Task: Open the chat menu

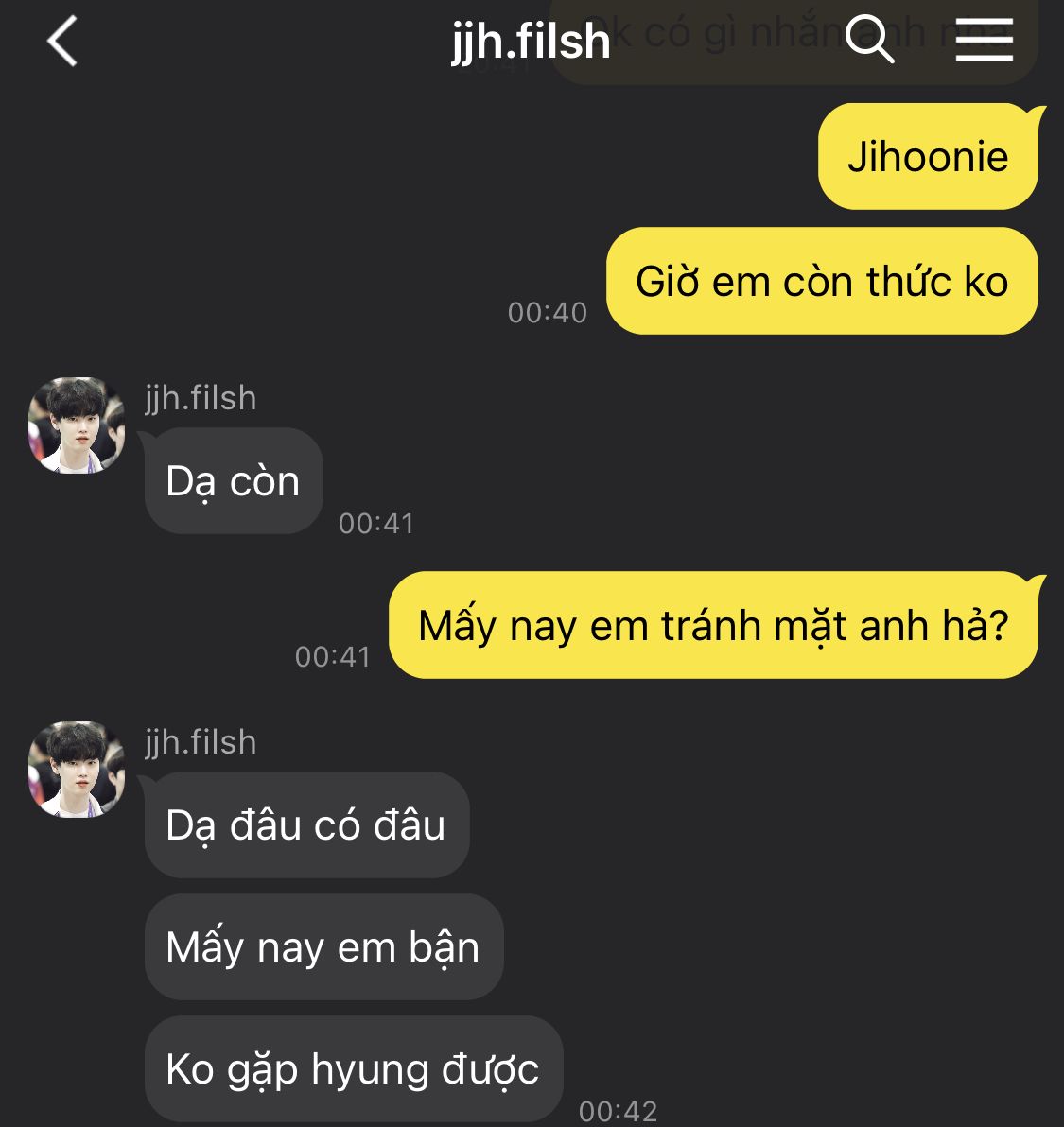Action: coord(984,41)
